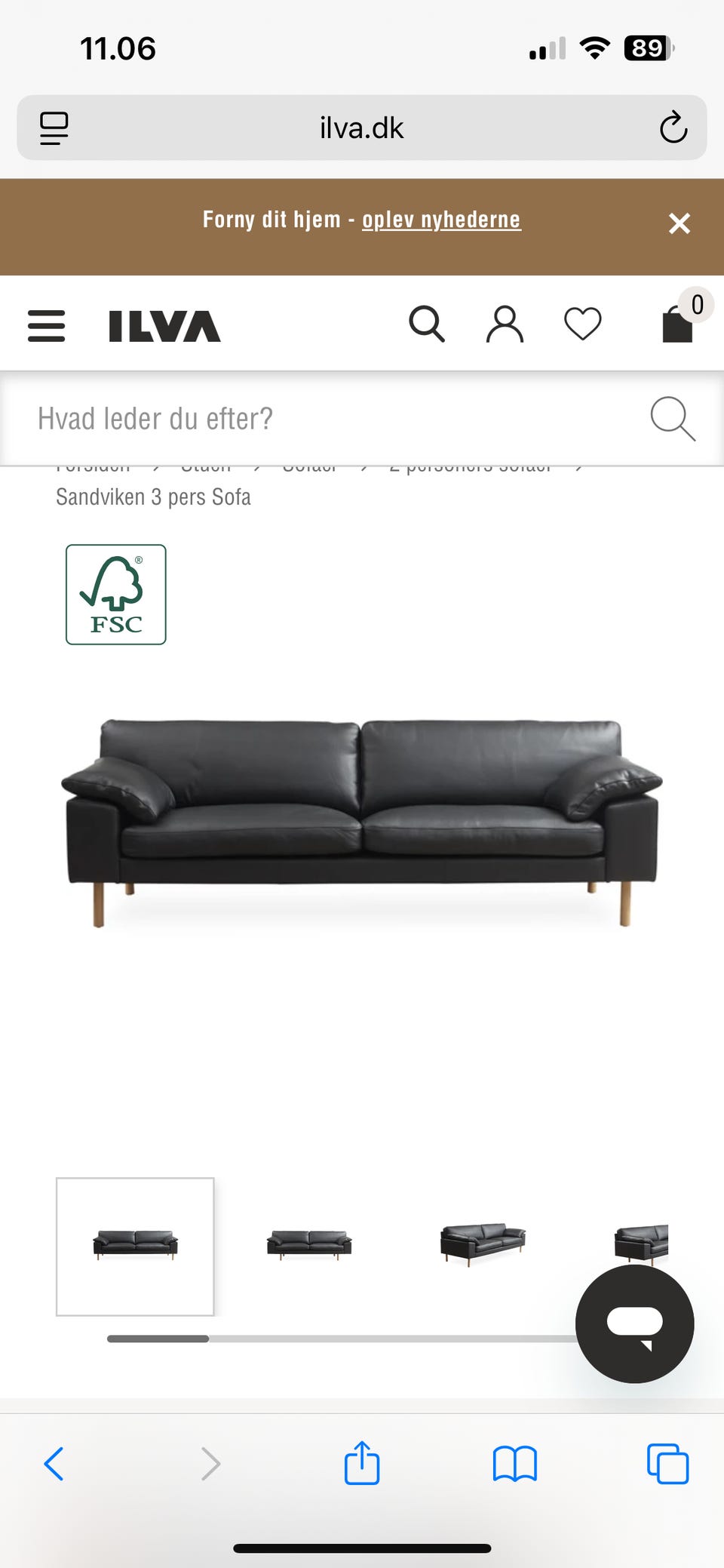Tap the magnifier inside the search field
This screenshot has width=724, height=1568.
coord(673,418)
